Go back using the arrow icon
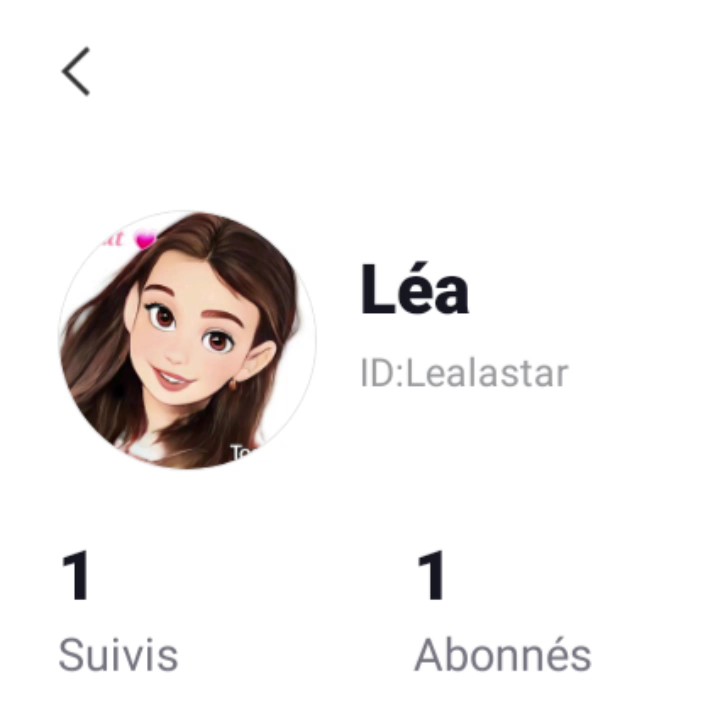This screenshot has width=720, height=720. (x=76, y=71)
